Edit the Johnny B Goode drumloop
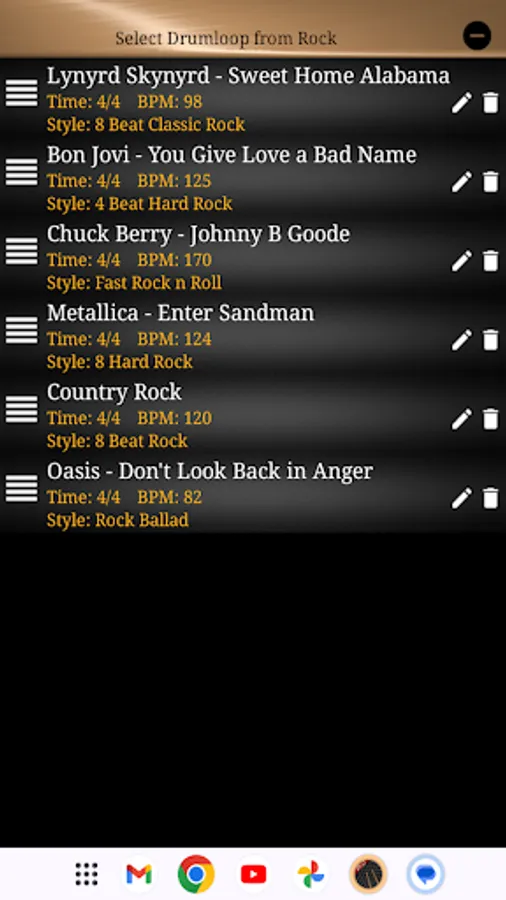 click(461, 261)
